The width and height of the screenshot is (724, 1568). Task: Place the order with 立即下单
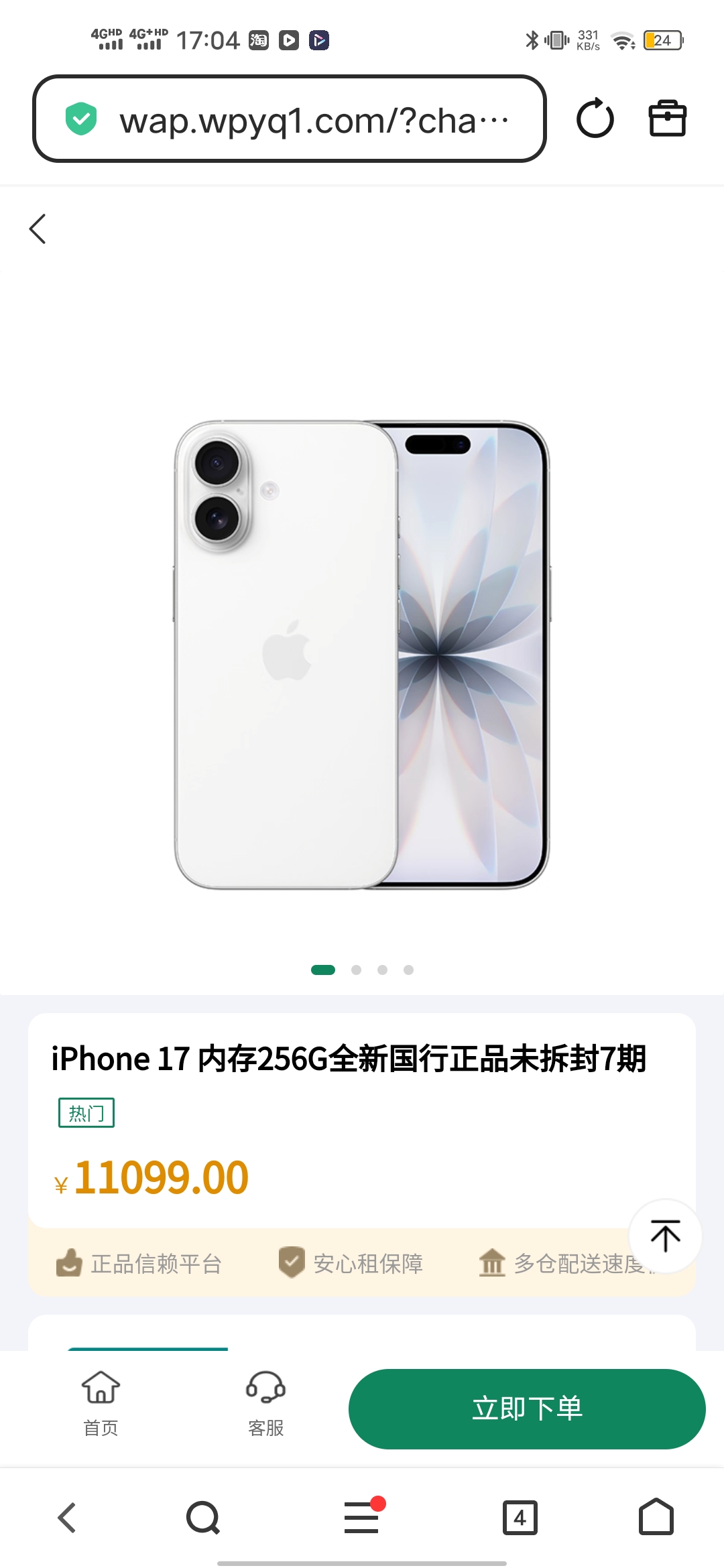pyautogui.click(x=527, y=1409)
